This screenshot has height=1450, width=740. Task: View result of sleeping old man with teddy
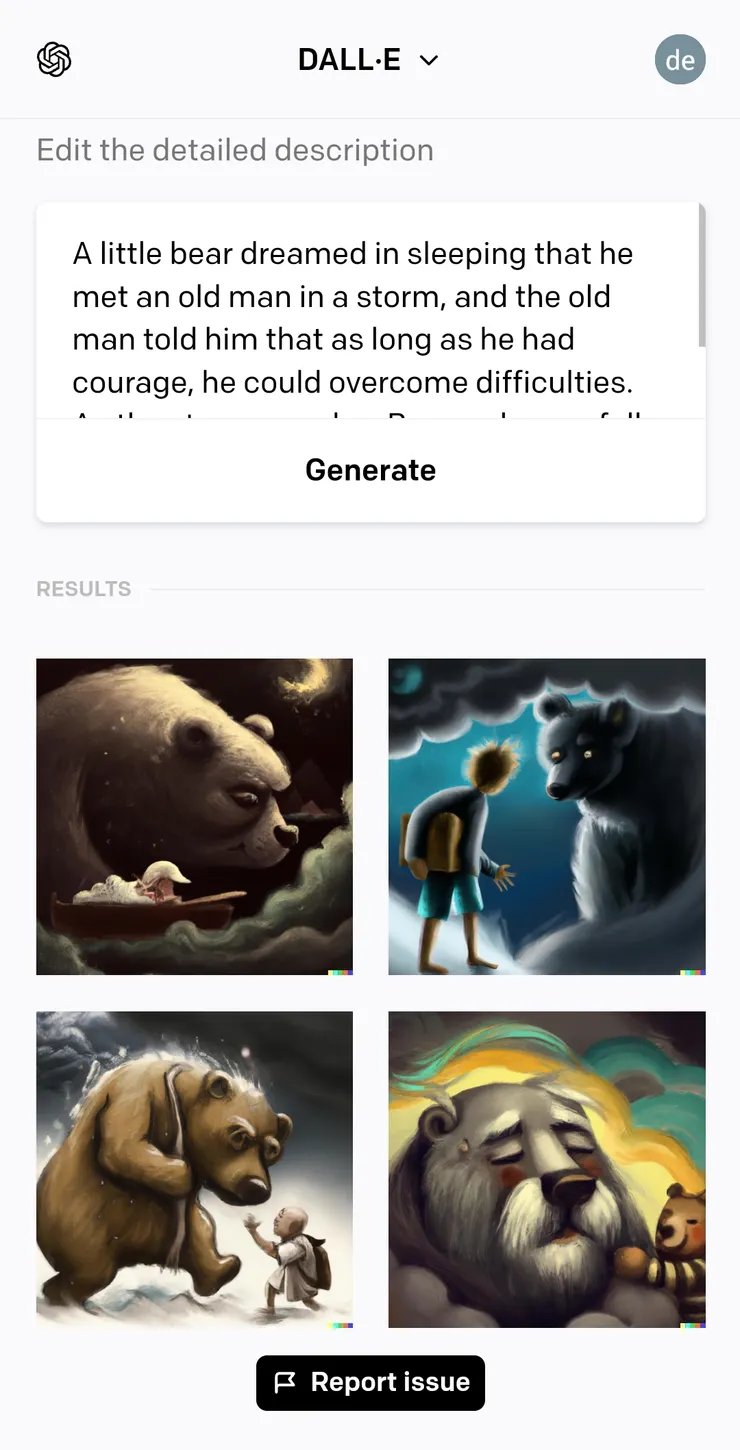tap(546, 1169)
